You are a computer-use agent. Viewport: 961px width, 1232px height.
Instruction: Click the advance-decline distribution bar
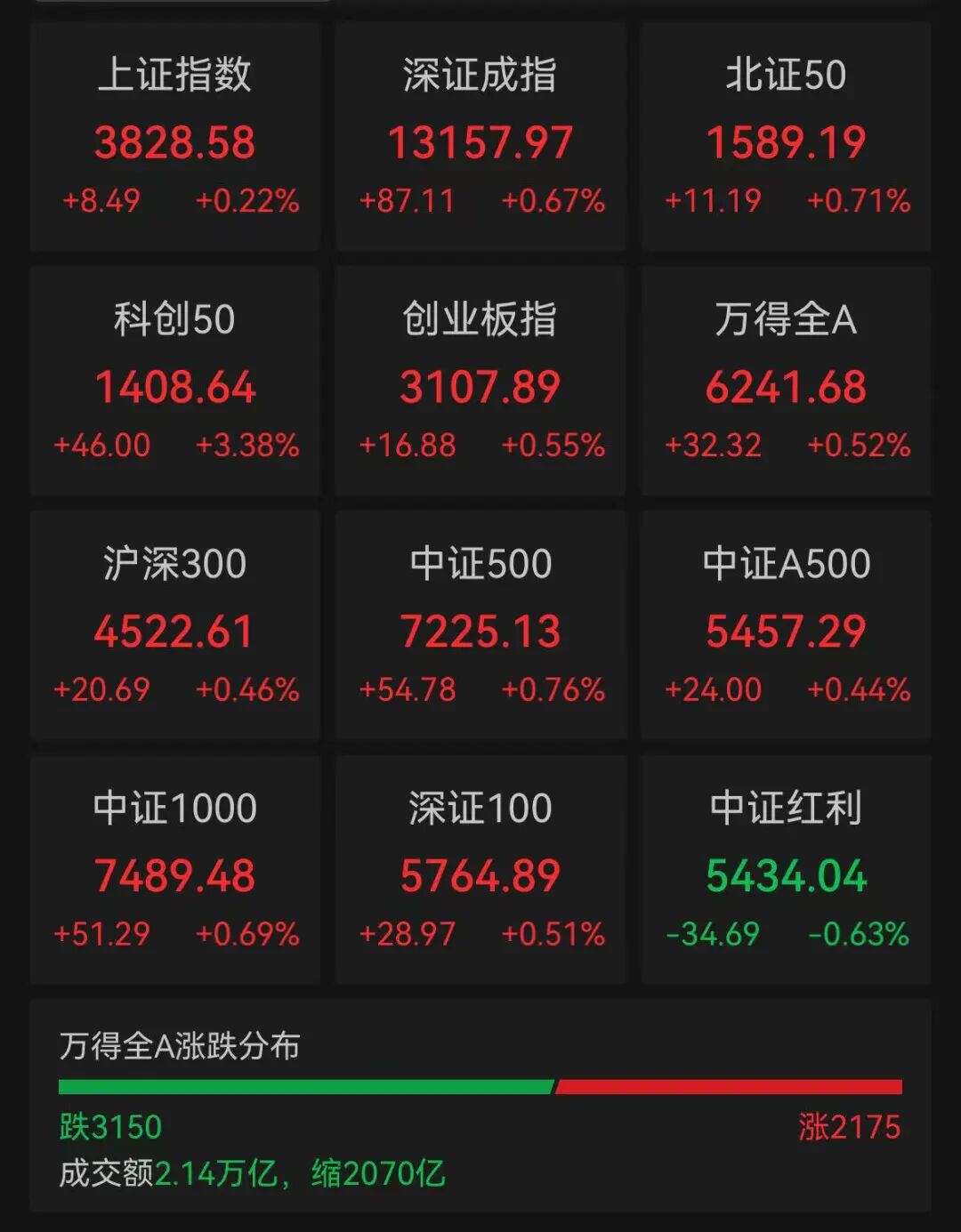click(480, 1084)
